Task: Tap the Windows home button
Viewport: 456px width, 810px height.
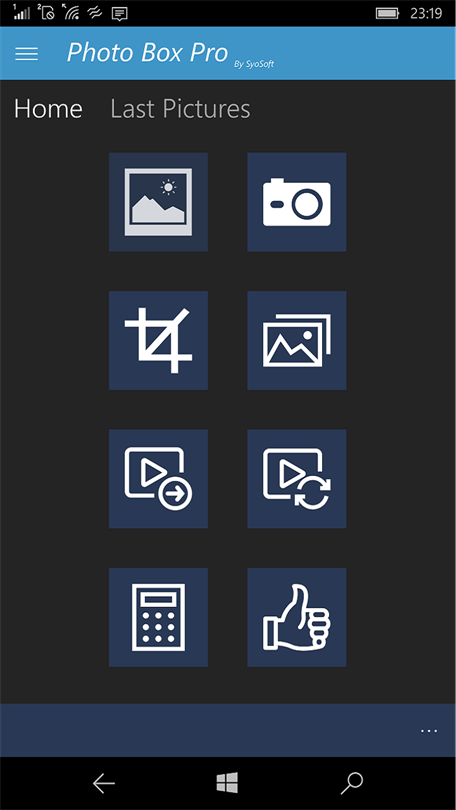Action: pos(227,783)
